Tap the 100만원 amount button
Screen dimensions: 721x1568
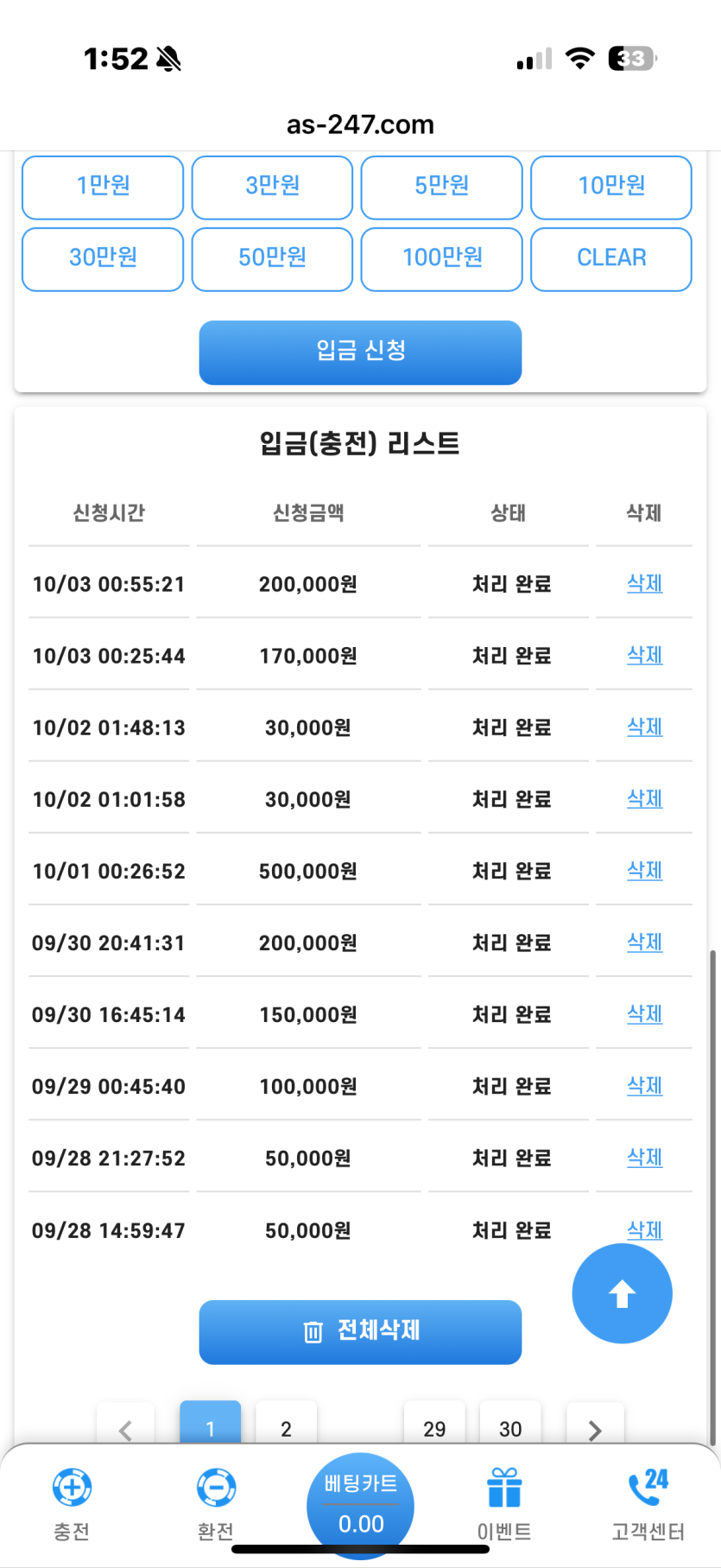click(441, 258)
